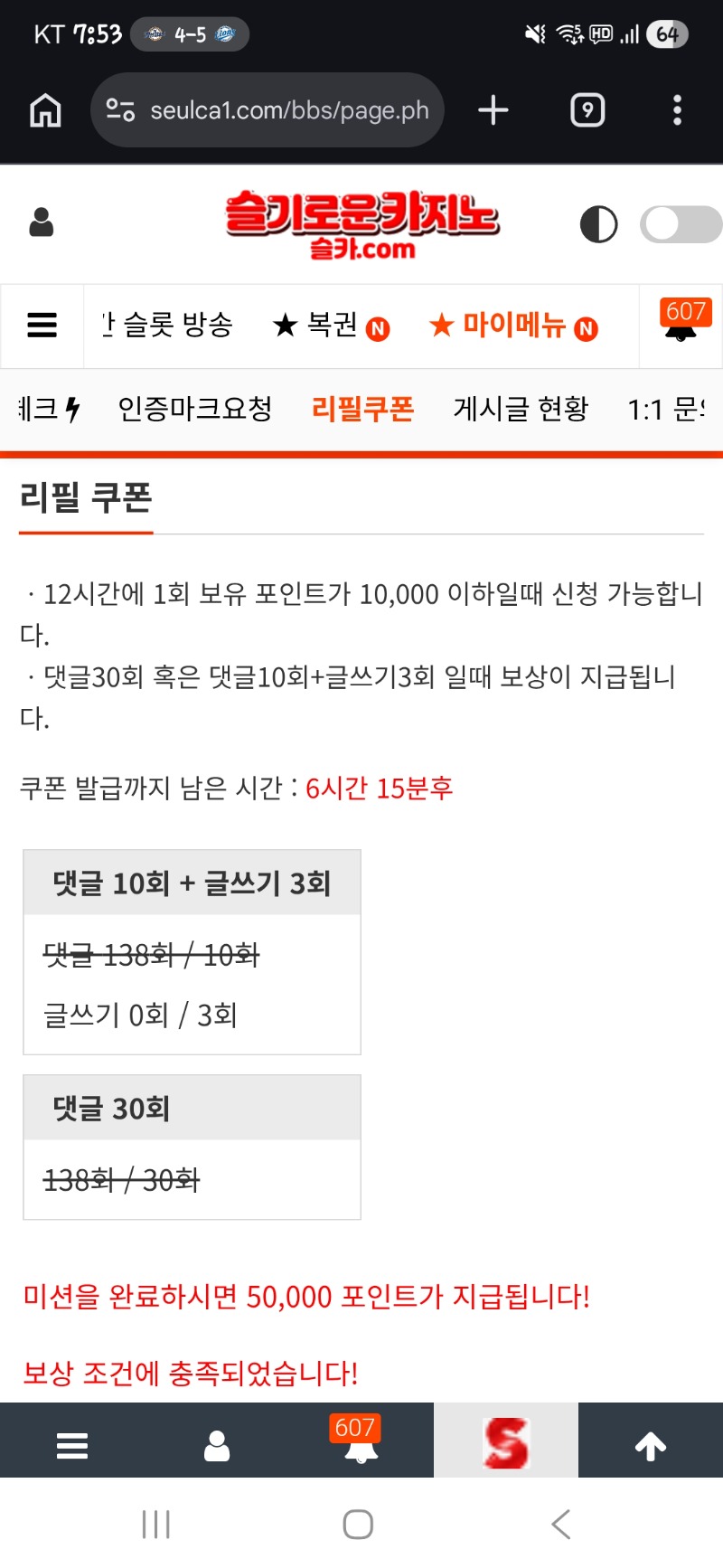This screenshot has height=1568, width=723.
Task: Open the tab switcher showing 9 tabs
Action: 587,110
